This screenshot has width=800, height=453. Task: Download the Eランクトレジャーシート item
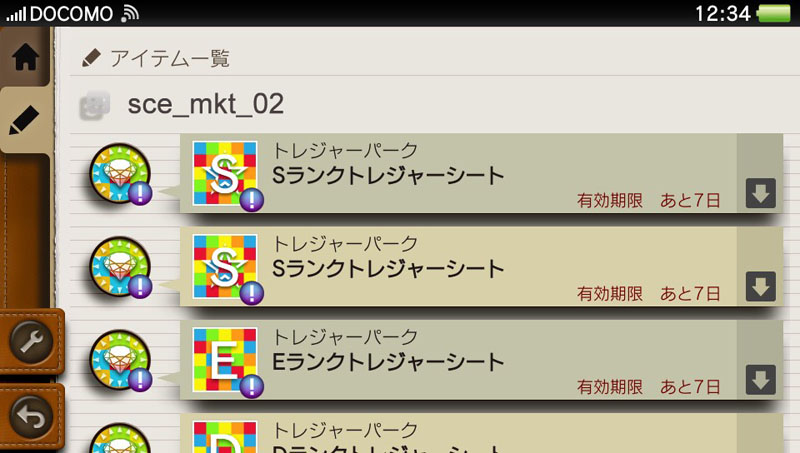[761, 380]
